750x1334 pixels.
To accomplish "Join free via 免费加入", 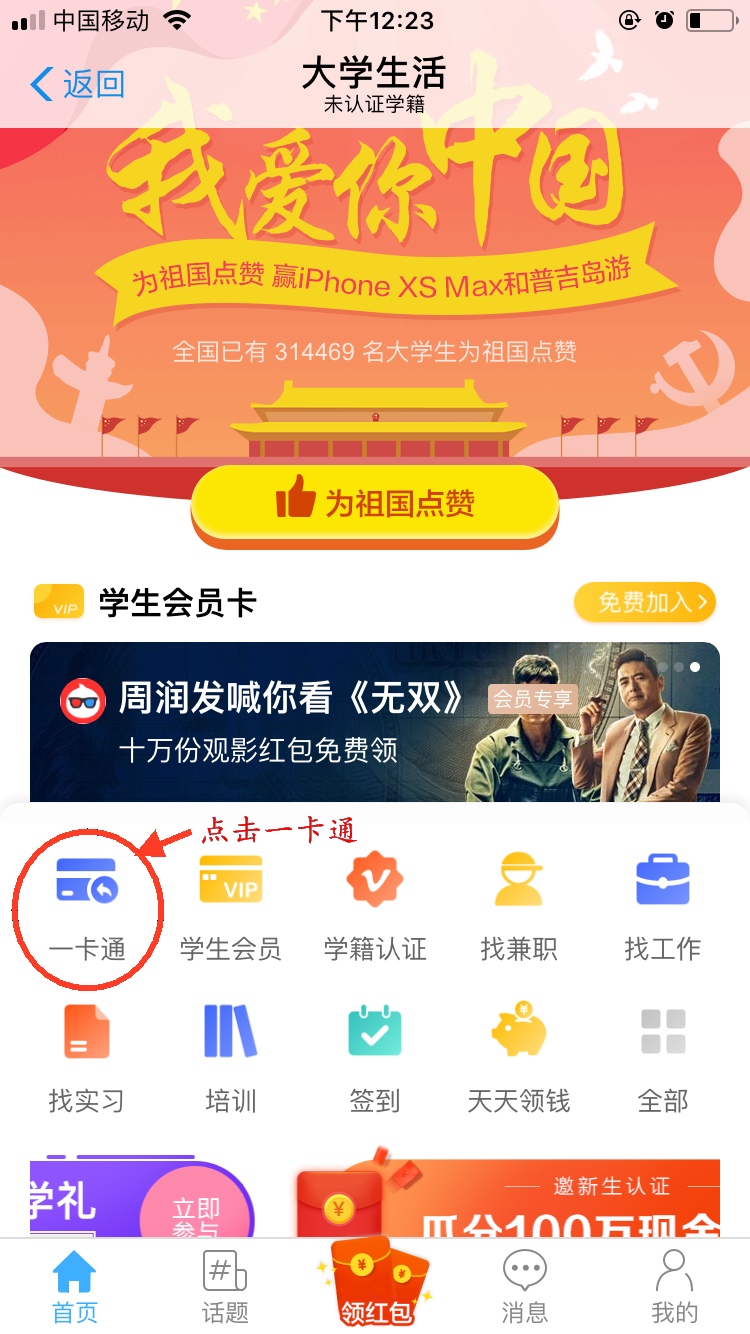I will pyautogui.click(x=644, y=602).
